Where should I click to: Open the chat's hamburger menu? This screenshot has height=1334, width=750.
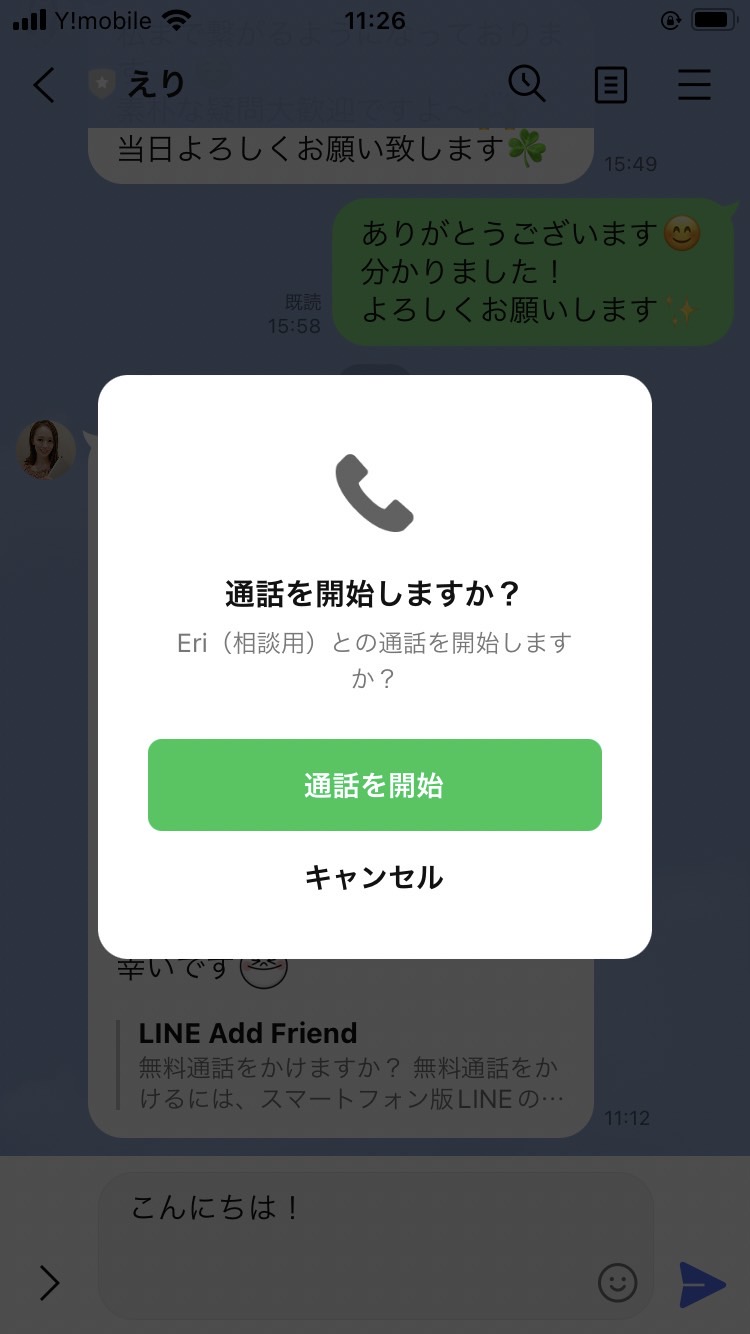[x=694, y=86]
